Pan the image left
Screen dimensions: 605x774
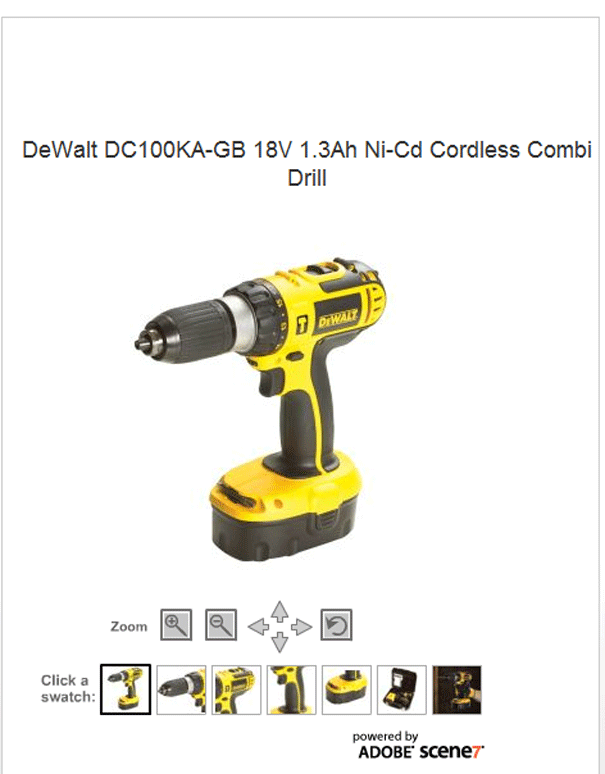pos(259,627)
